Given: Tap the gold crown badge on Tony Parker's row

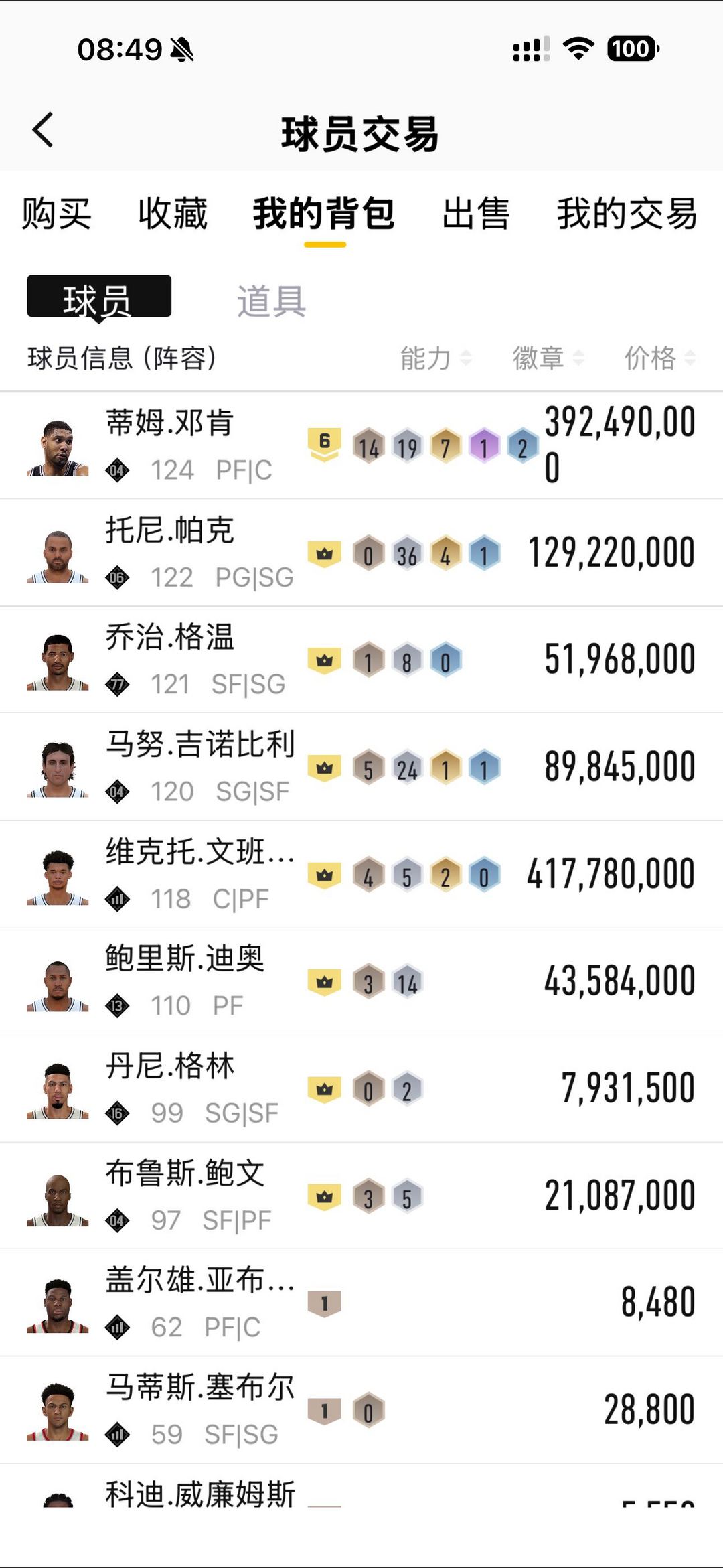Looking at the screenshot, I should tap(325, 552).
